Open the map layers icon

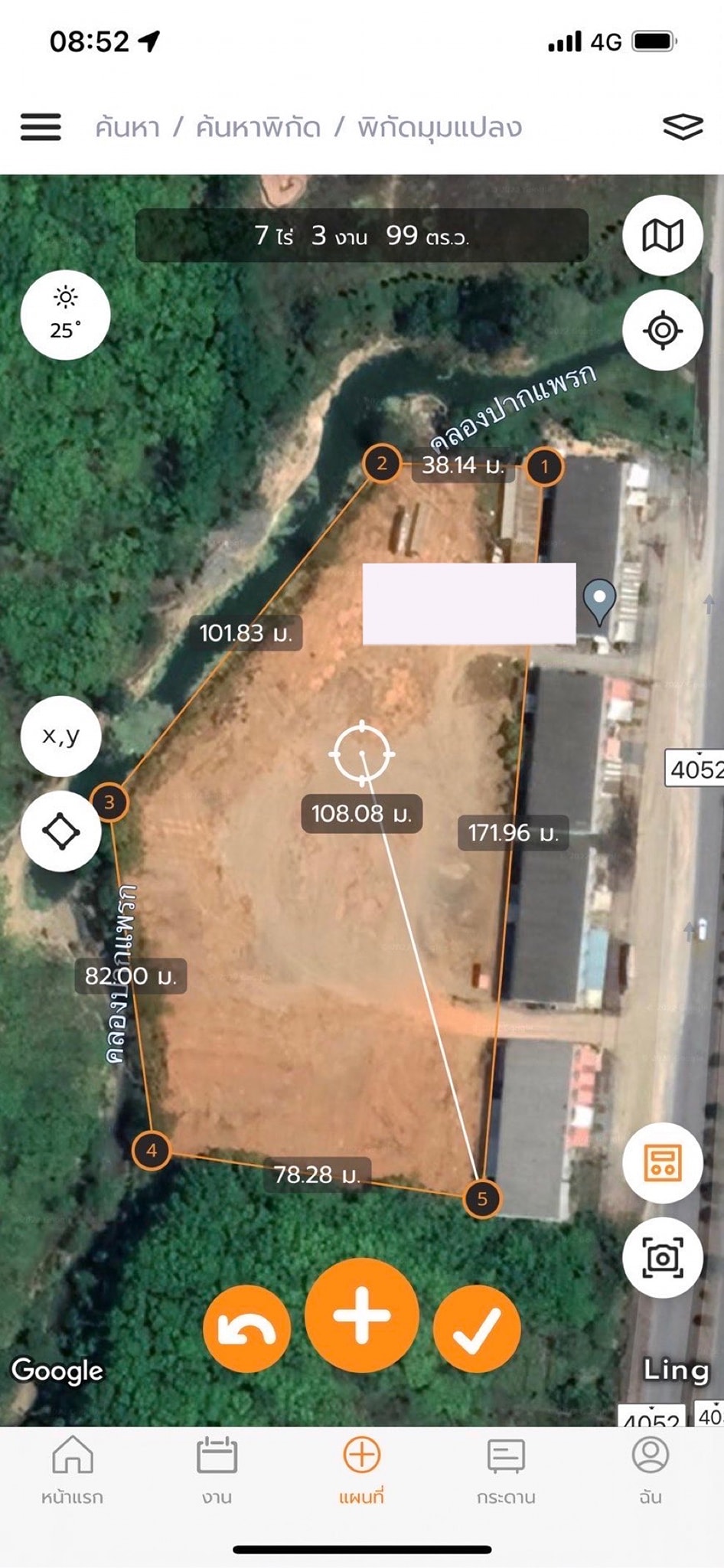coord(682,127)
